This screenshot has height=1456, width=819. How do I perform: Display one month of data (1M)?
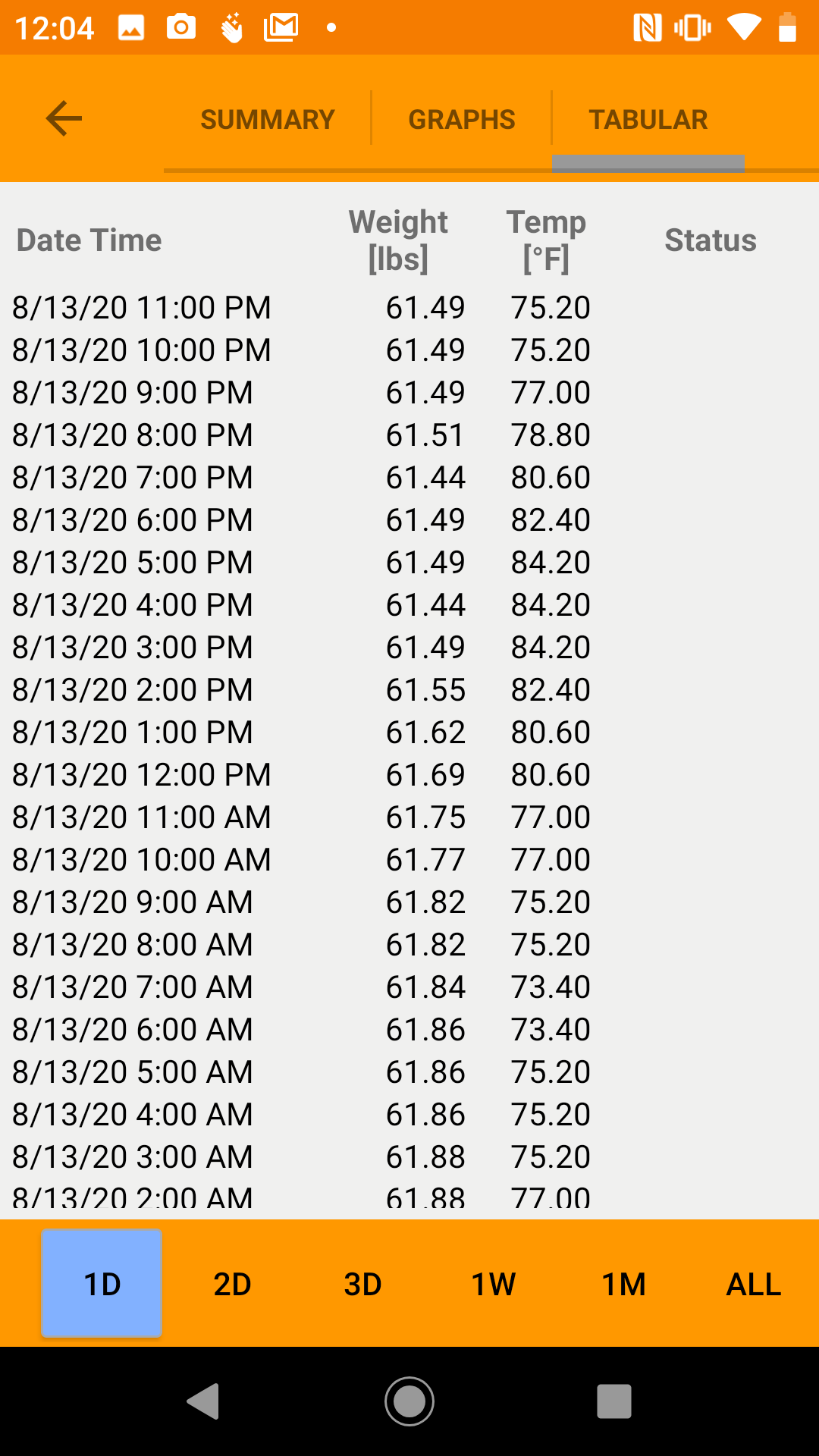pyautogui.click(x=623, y=1283)
